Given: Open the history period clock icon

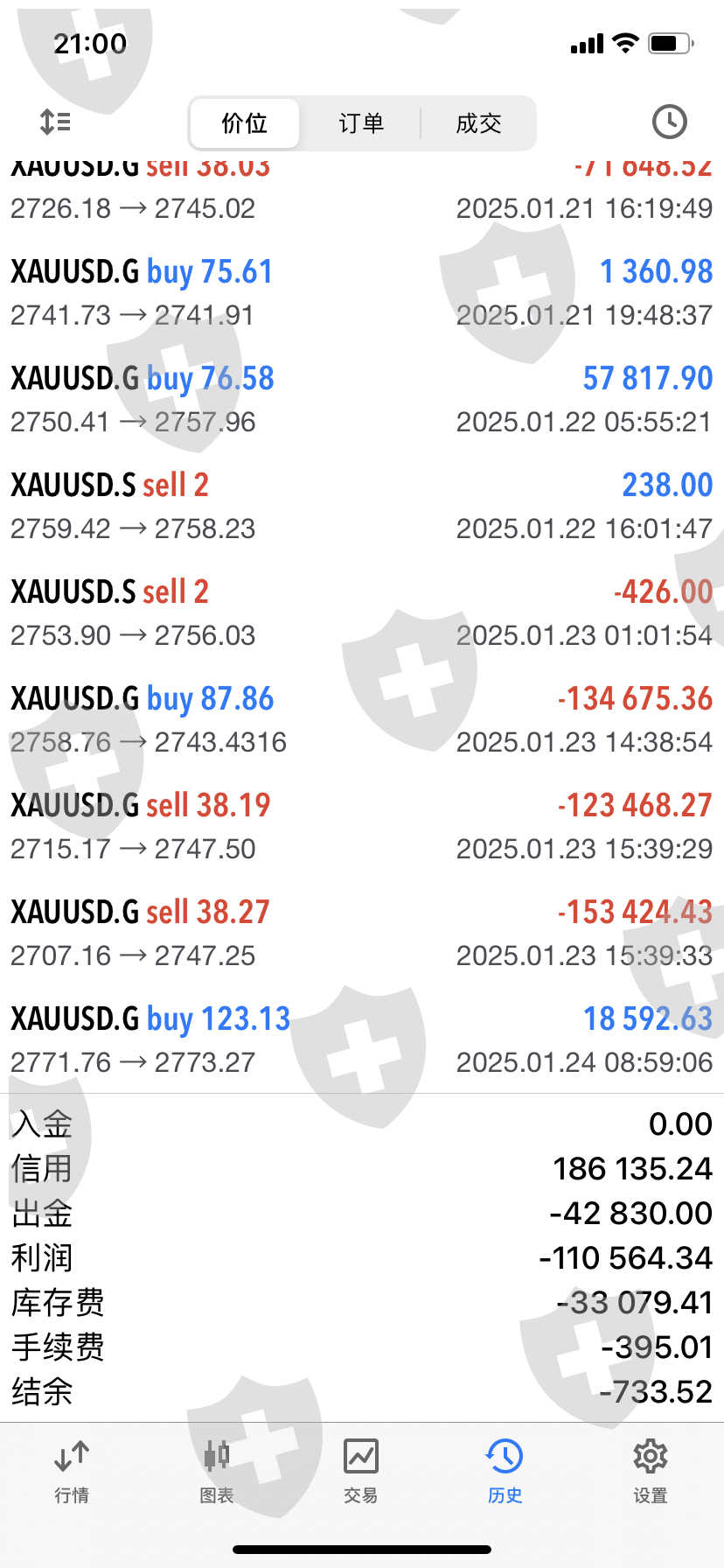Looking at the screenshot, I should [669, 122].
